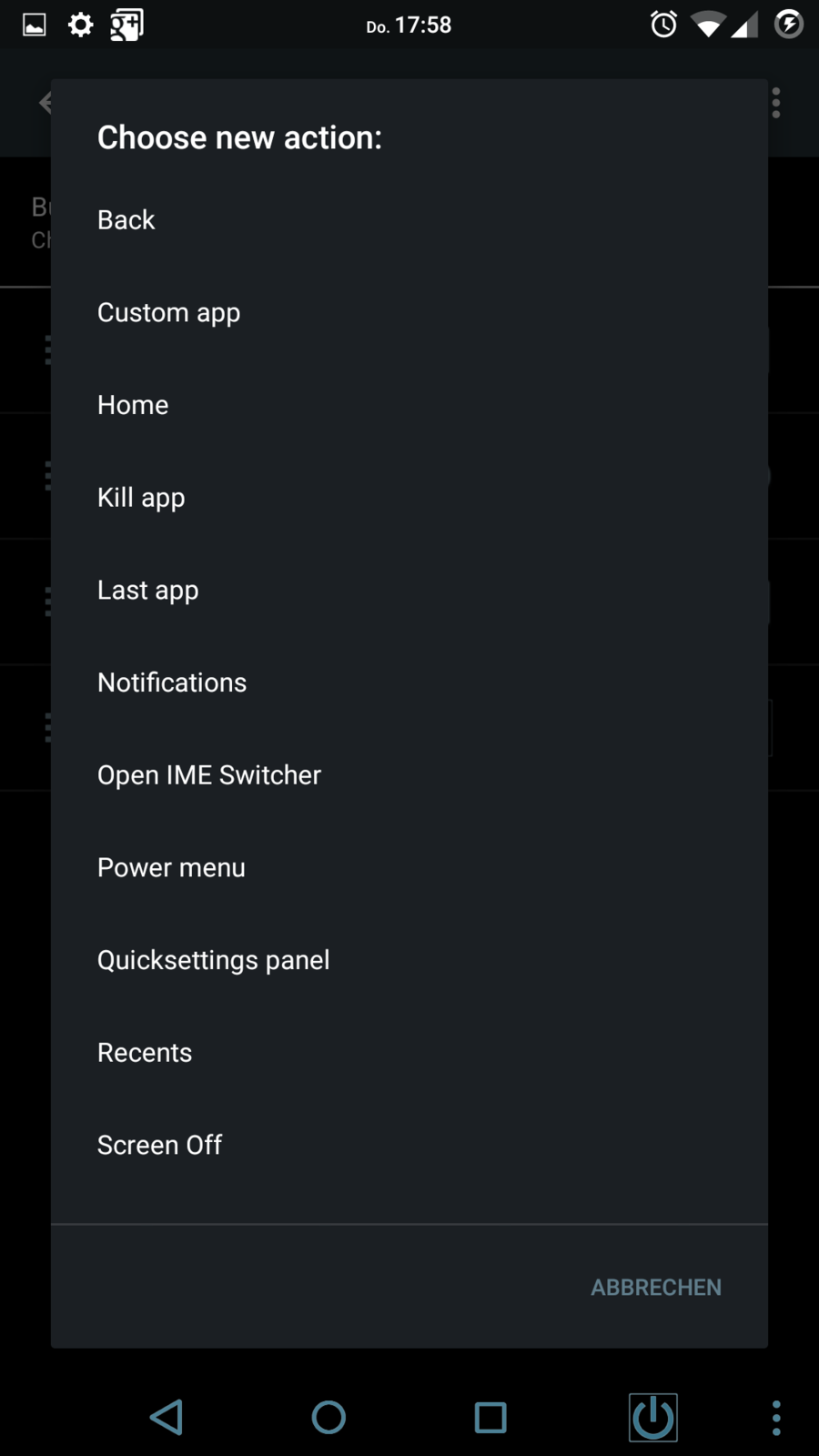Image resolution: width=819 pixels, height=1456 pixels.
Task: Cancel the dialog with ABBRECHEN
Action: [x=656, y=1288]
